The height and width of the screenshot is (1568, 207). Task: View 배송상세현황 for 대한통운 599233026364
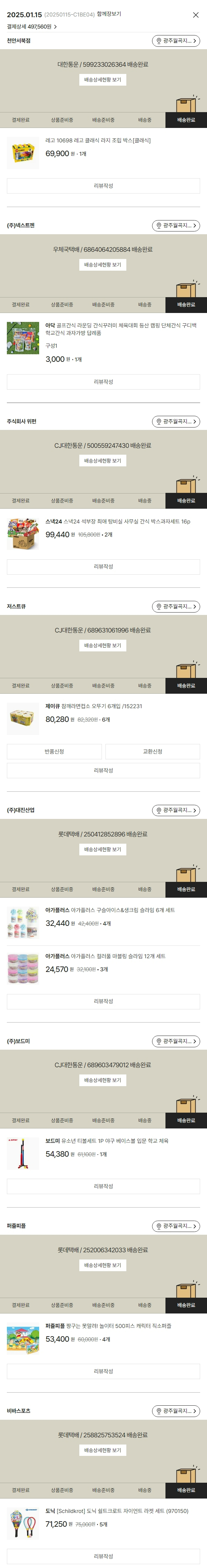coord(103,80)
